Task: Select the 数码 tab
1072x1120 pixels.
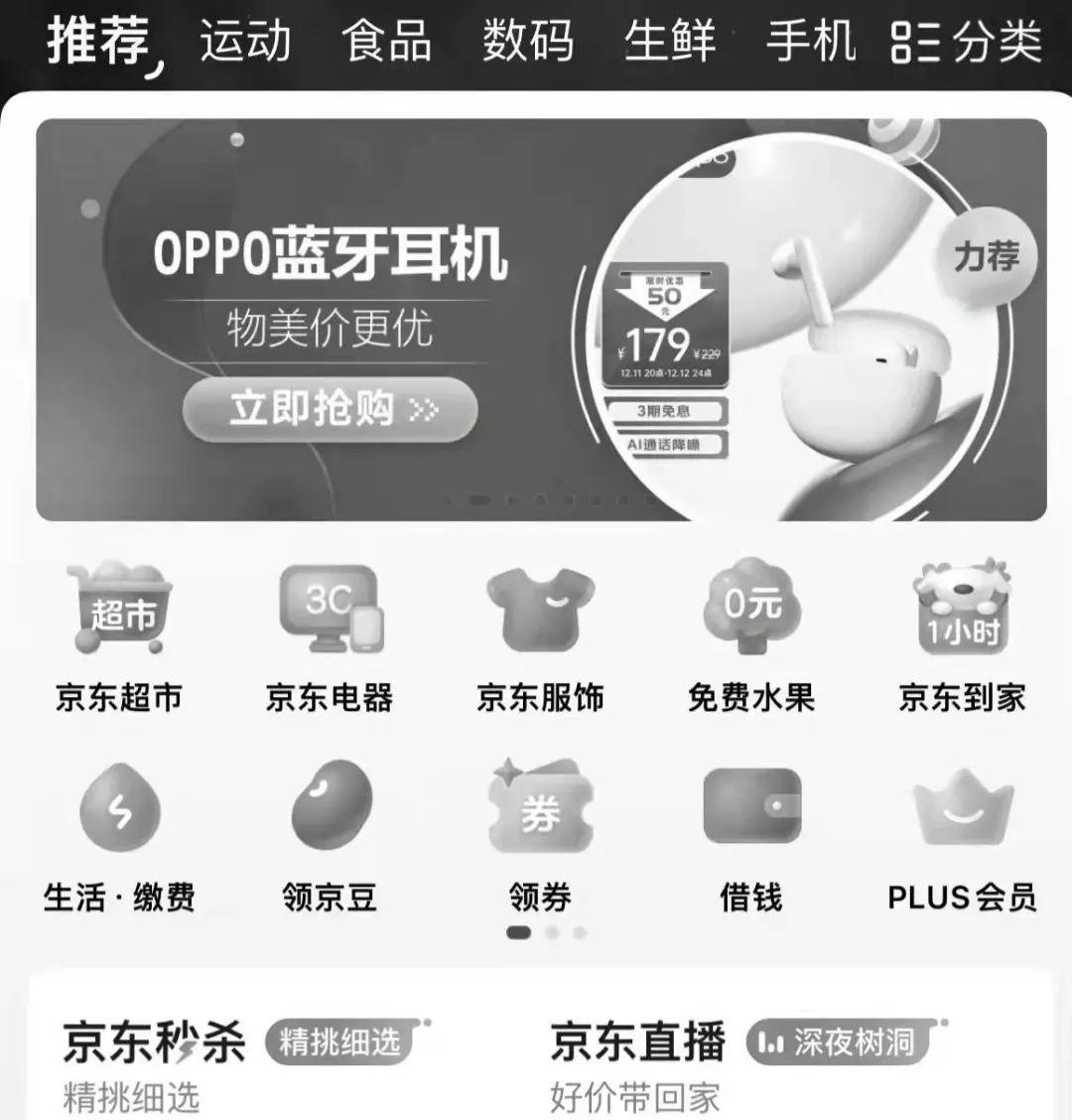Action: click(528, 42)
